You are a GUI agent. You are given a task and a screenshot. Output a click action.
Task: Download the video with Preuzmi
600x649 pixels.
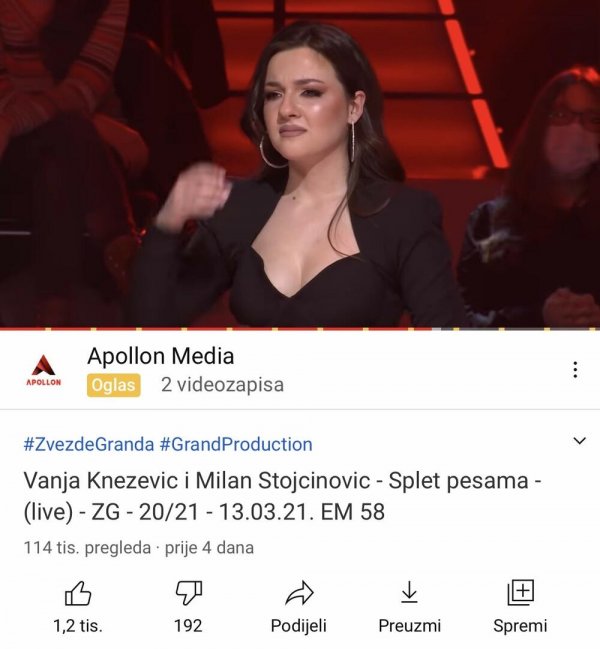(409, 594)
